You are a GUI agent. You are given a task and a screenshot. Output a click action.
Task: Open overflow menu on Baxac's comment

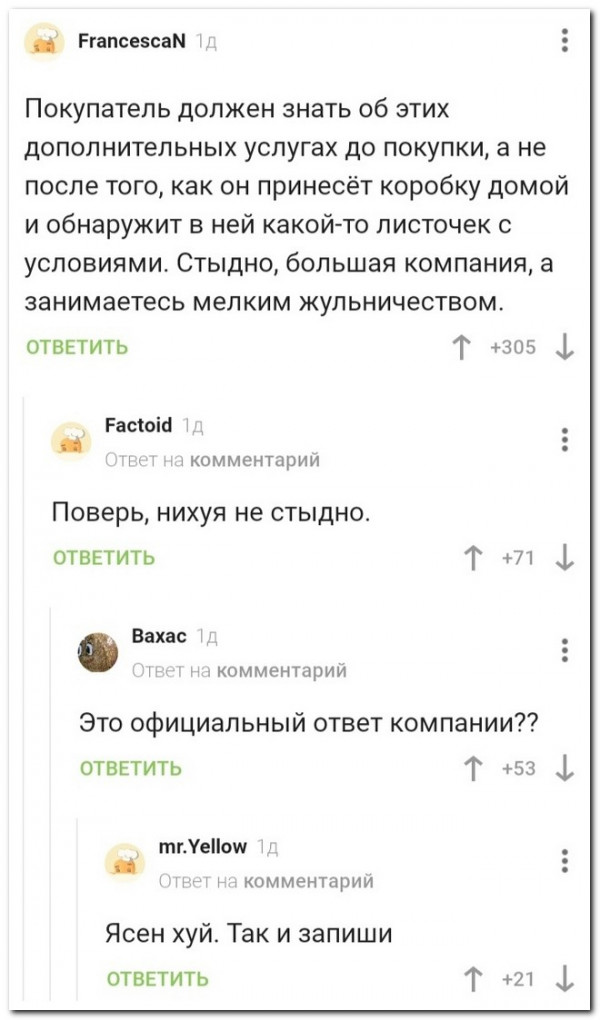click(565, 650)
